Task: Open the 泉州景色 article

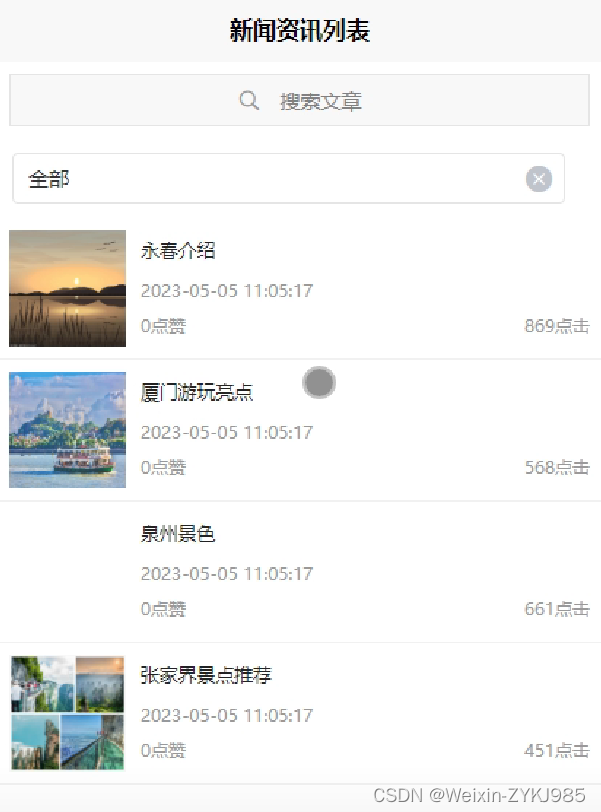Action: pos(178,534)
